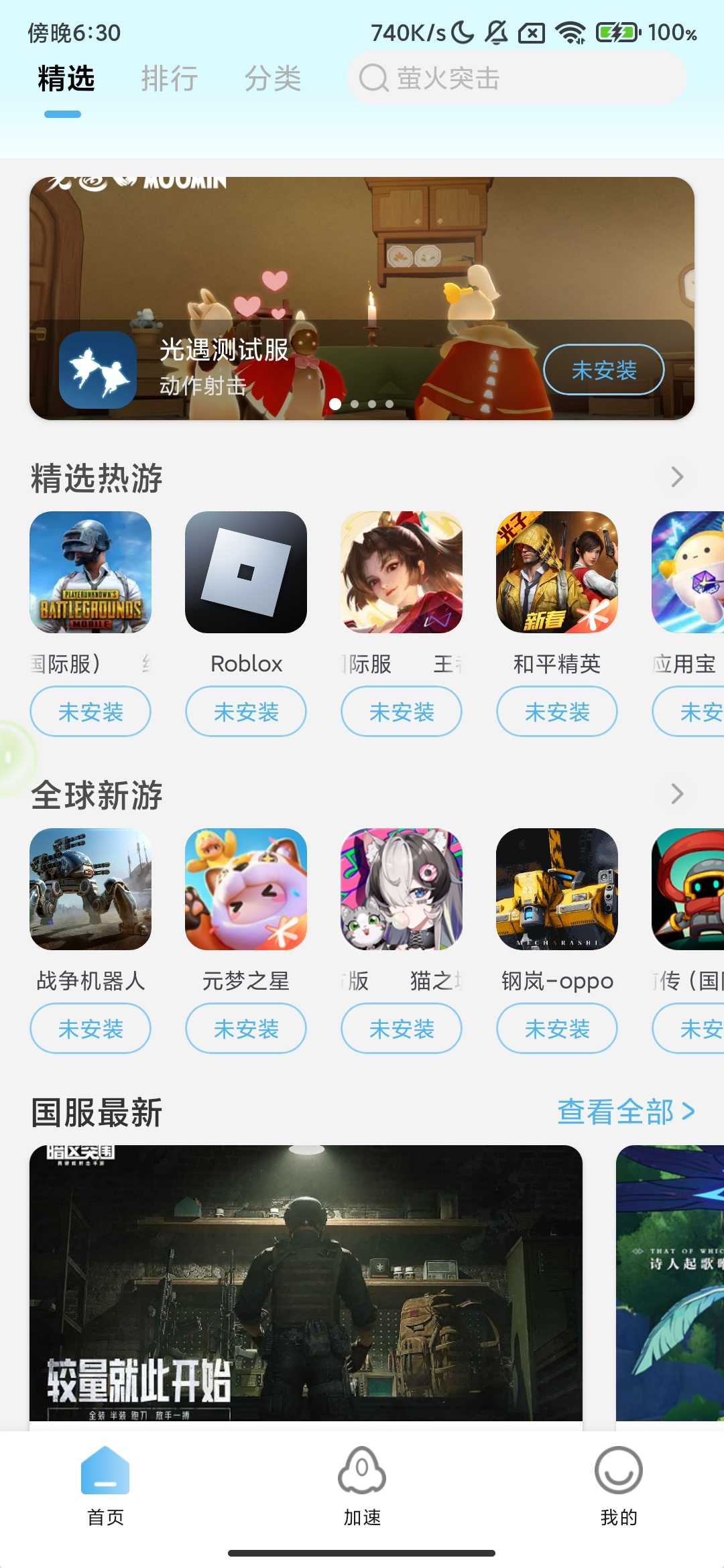
Task: Open the 和平精英 game icon
Action: click(556, 573)
